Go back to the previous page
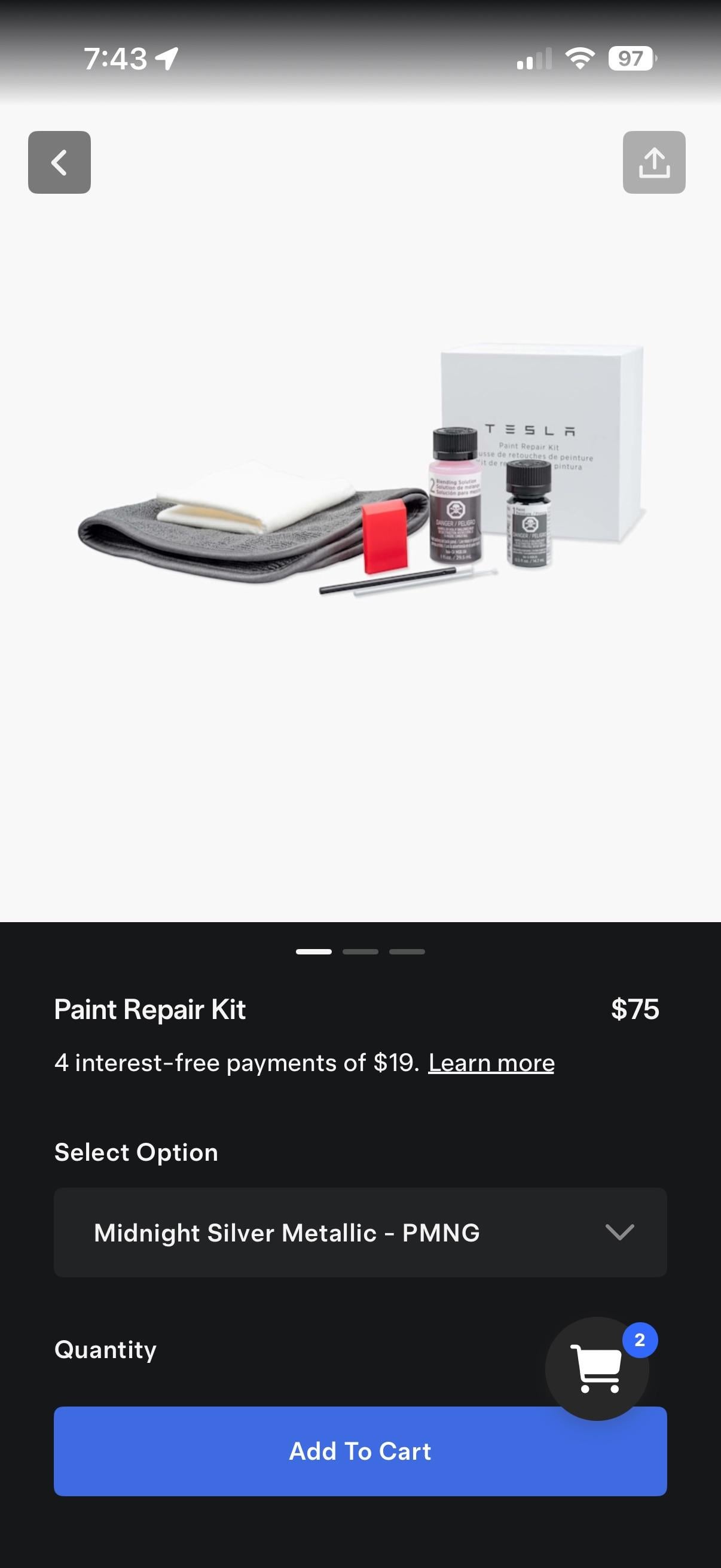This screenshot has height=1568, width=721. click(x=59, y=162)
